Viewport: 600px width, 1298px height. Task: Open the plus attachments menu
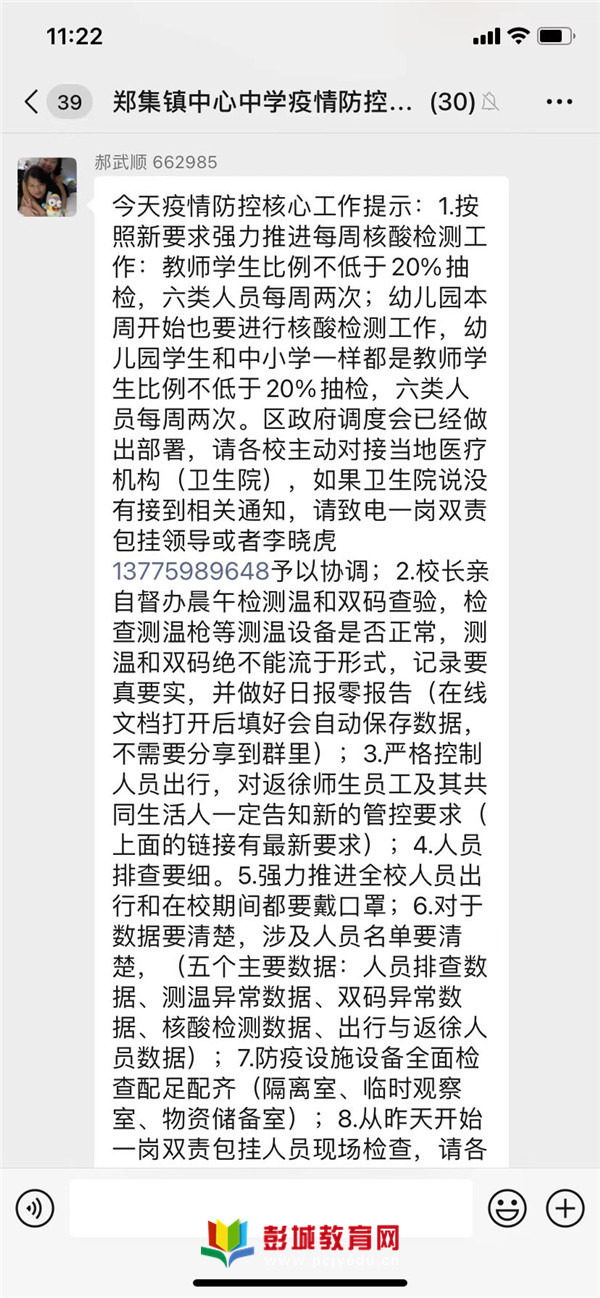pos(566,1209)
